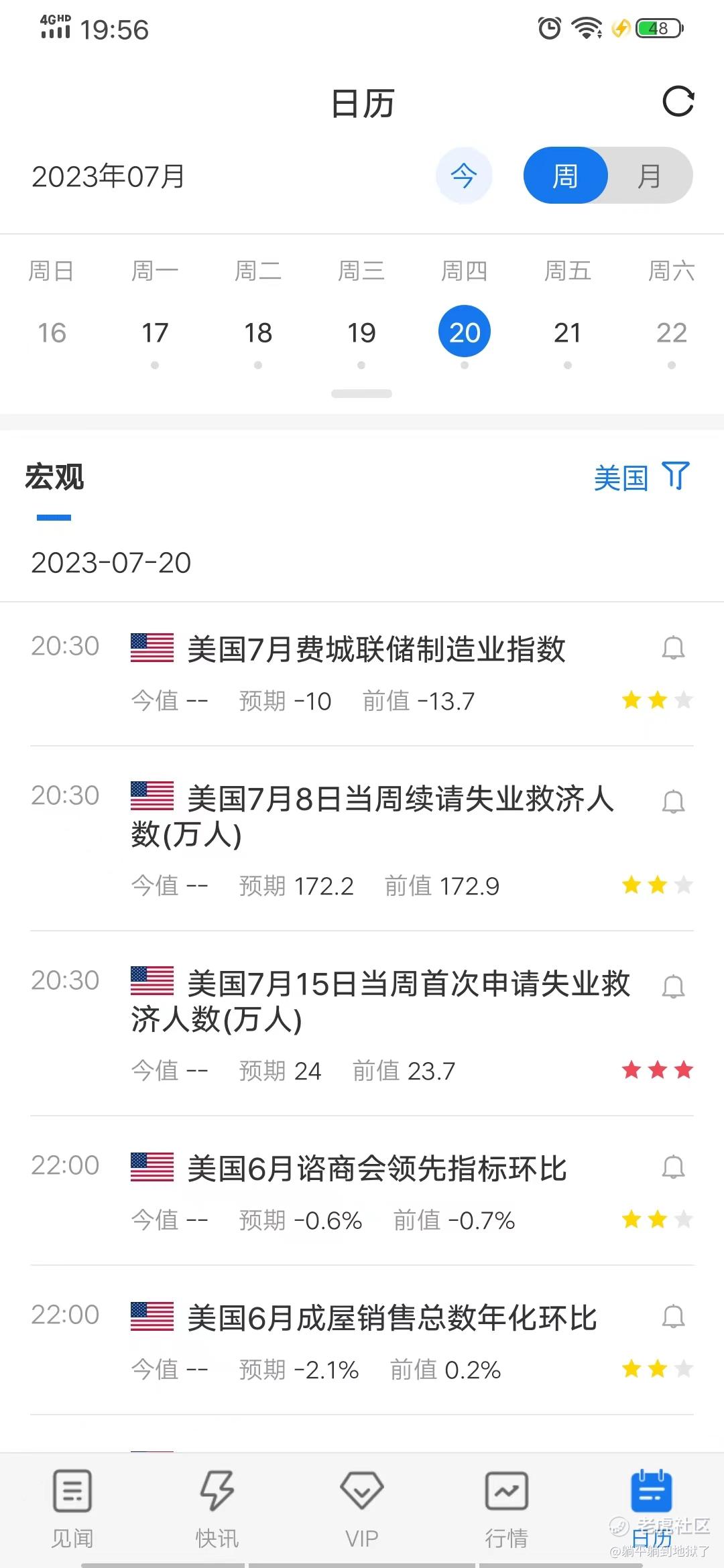Refresh the calendar data
The image size is (724, 1568).
678,102
